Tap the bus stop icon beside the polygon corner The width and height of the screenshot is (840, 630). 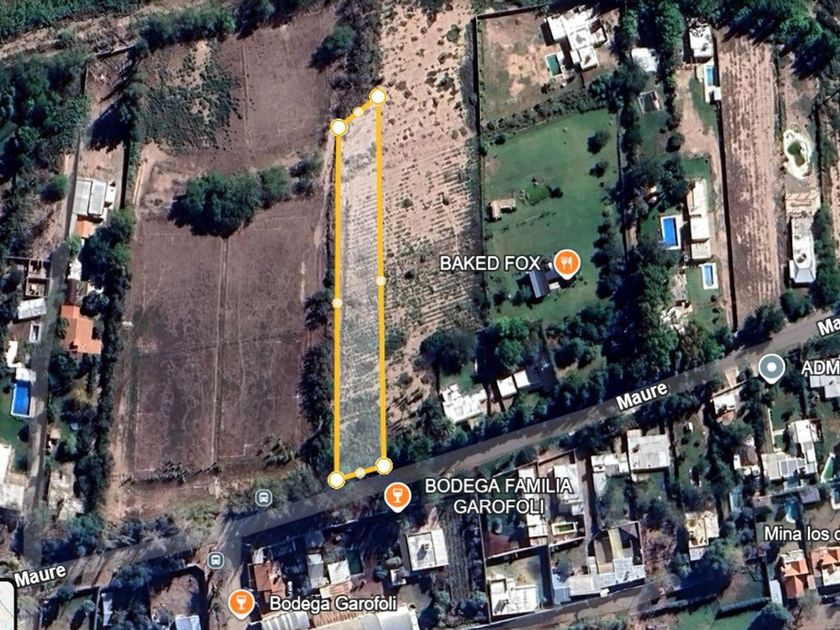(x=263, y=498)
